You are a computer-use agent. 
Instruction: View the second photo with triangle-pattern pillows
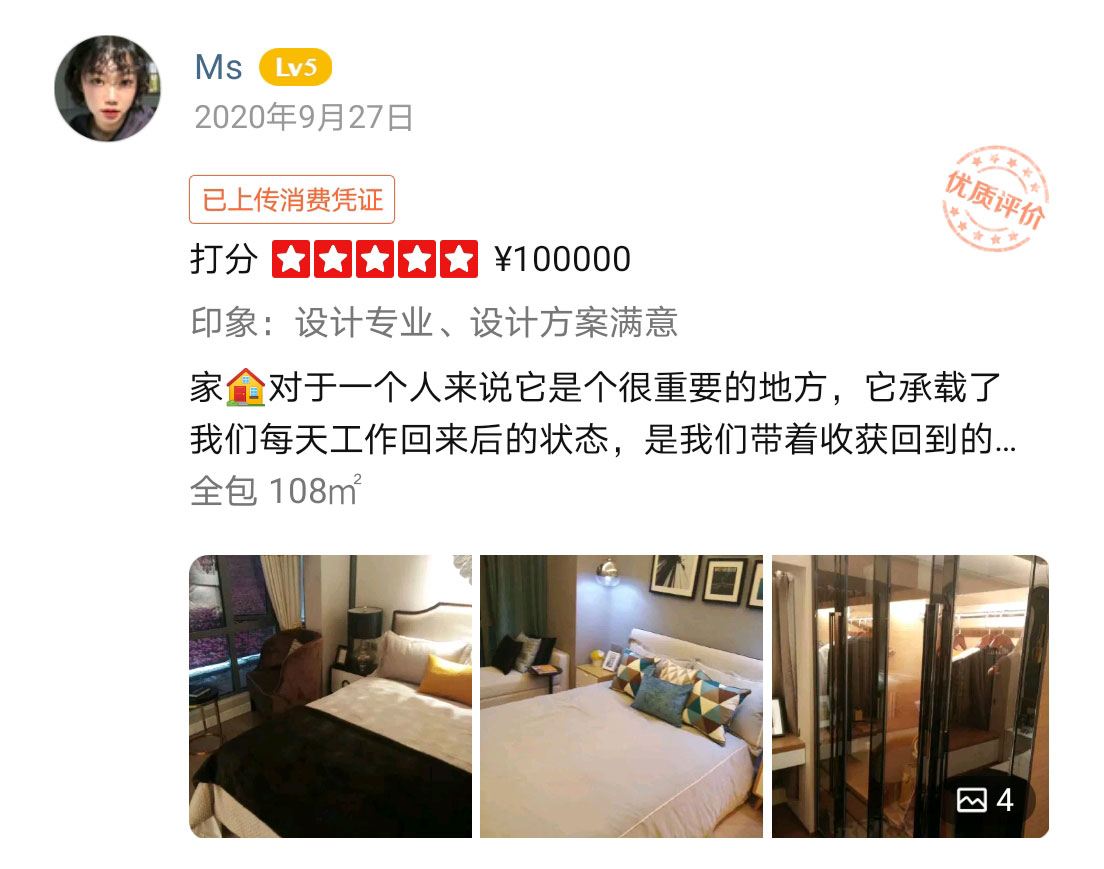621,696
